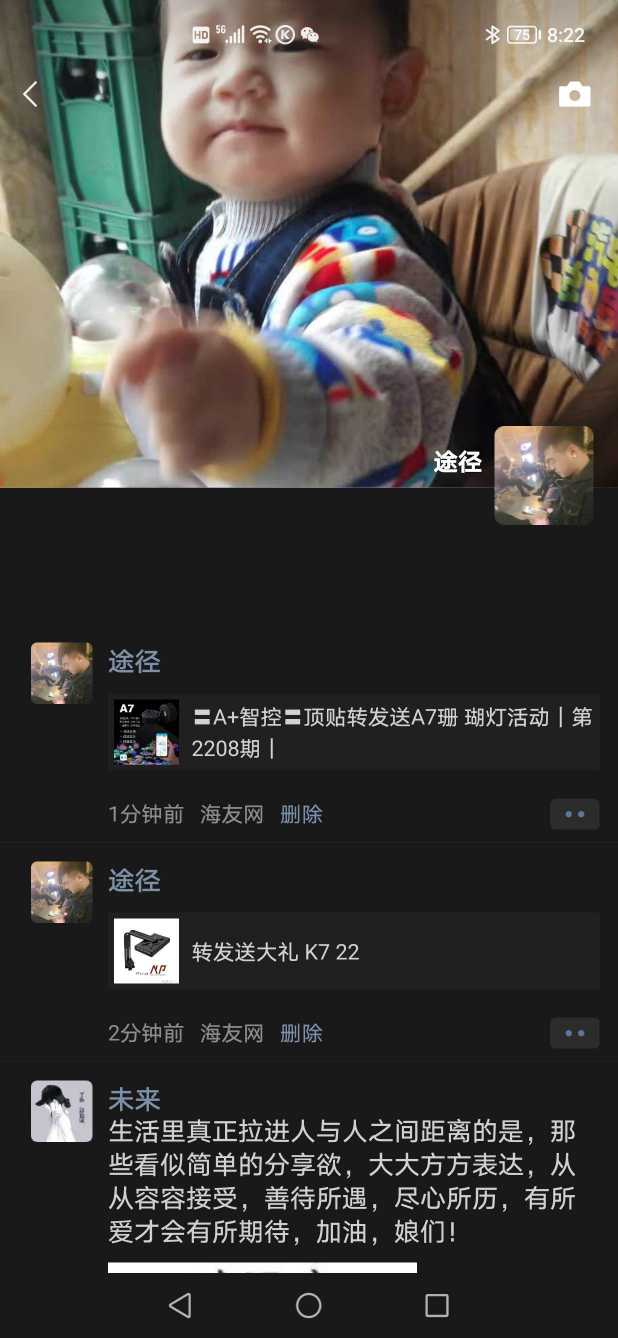Open 未来's avatar
Screen dimensions: 618x1338
coord(62,1111)
